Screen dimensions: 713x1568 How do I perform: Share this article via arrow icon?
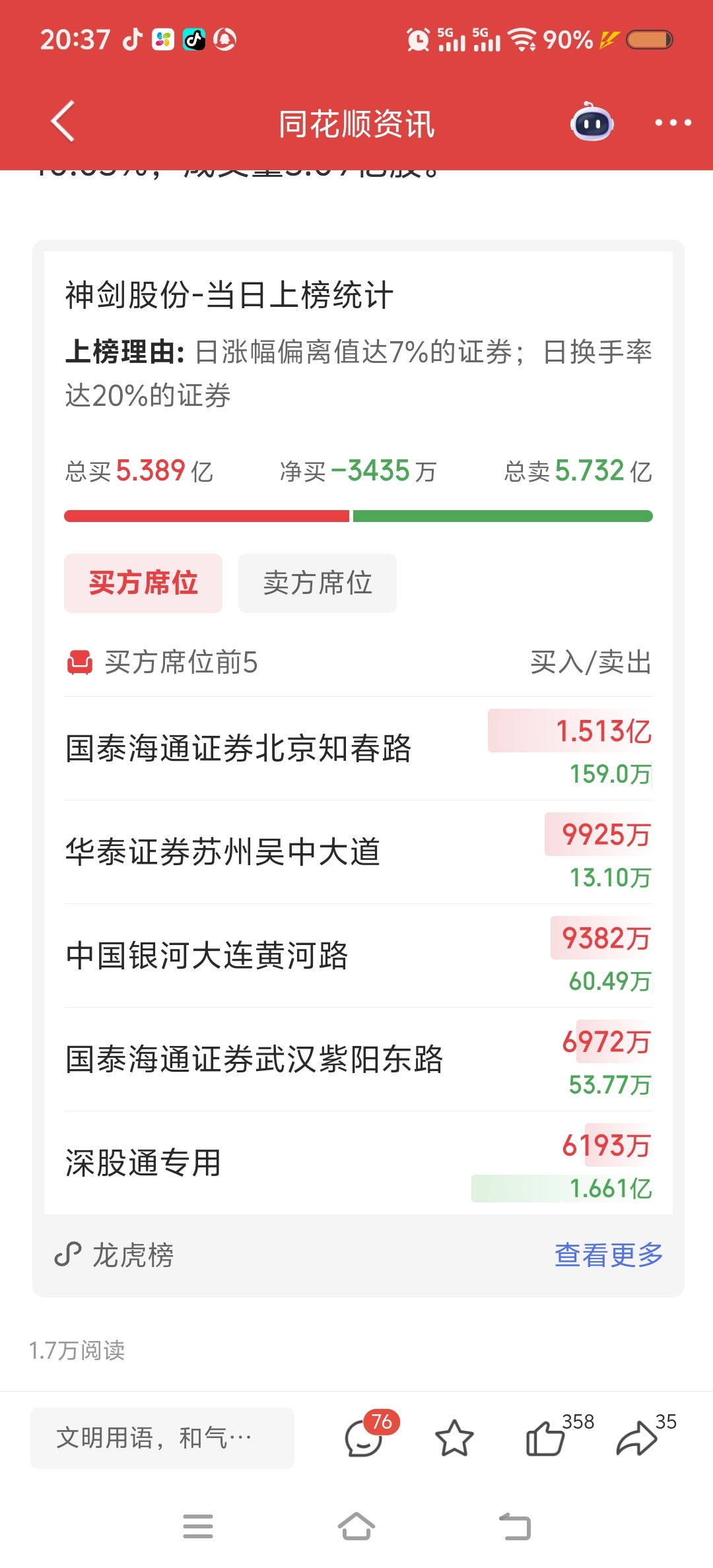[x=636, y=1438]
